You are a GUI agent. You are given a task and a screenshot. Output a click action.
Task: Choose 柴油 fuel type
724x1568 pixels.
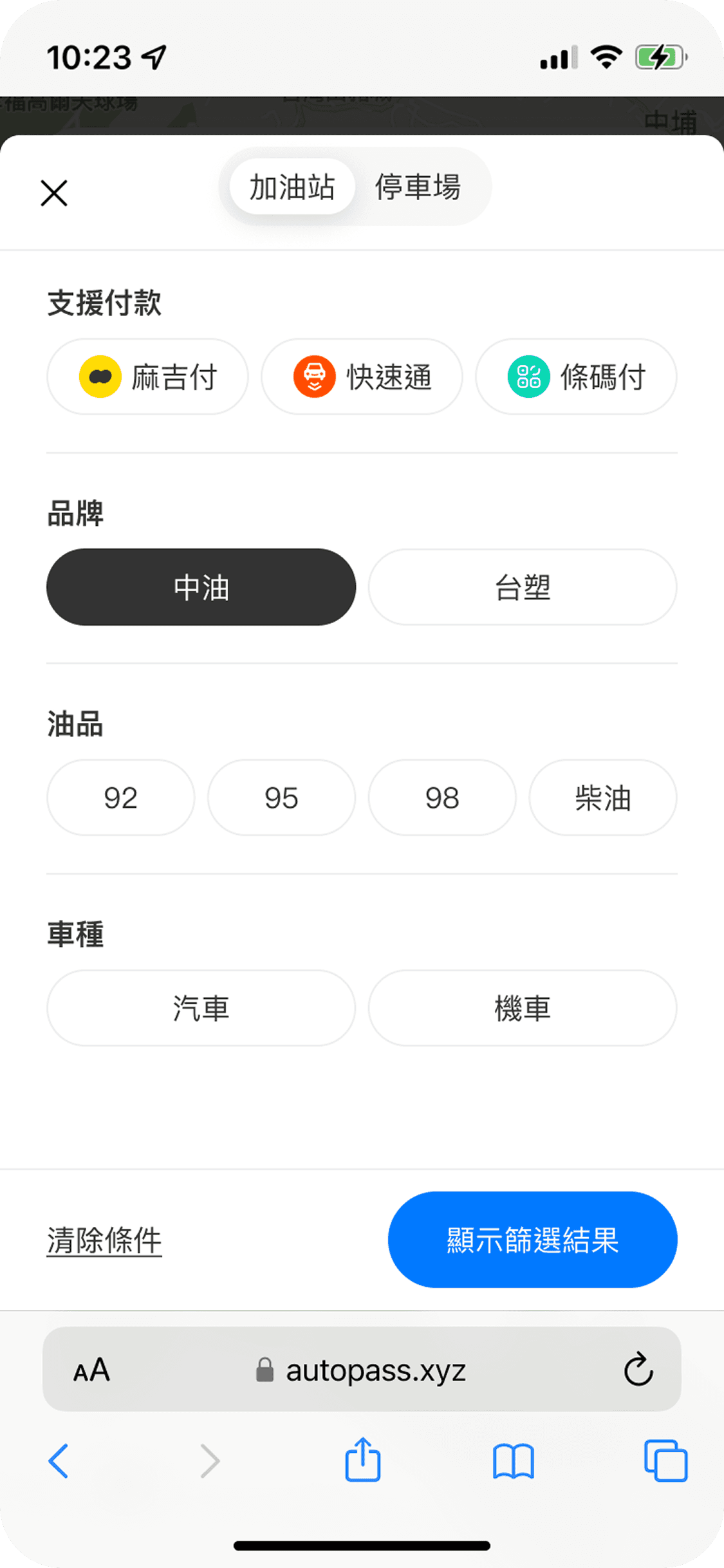[x=602, y=798]
